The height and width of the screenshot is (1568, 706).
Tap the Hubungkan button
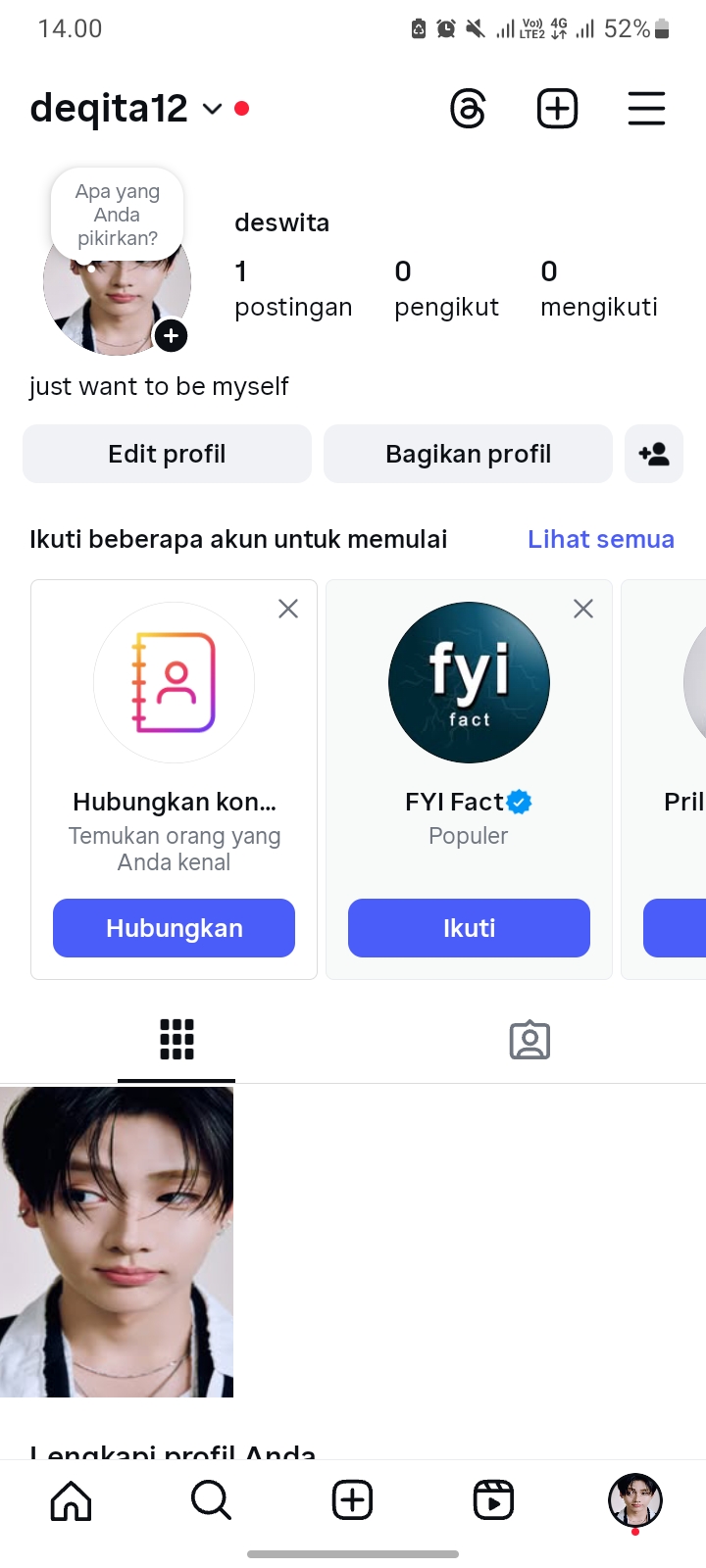[x=174, y=928]
